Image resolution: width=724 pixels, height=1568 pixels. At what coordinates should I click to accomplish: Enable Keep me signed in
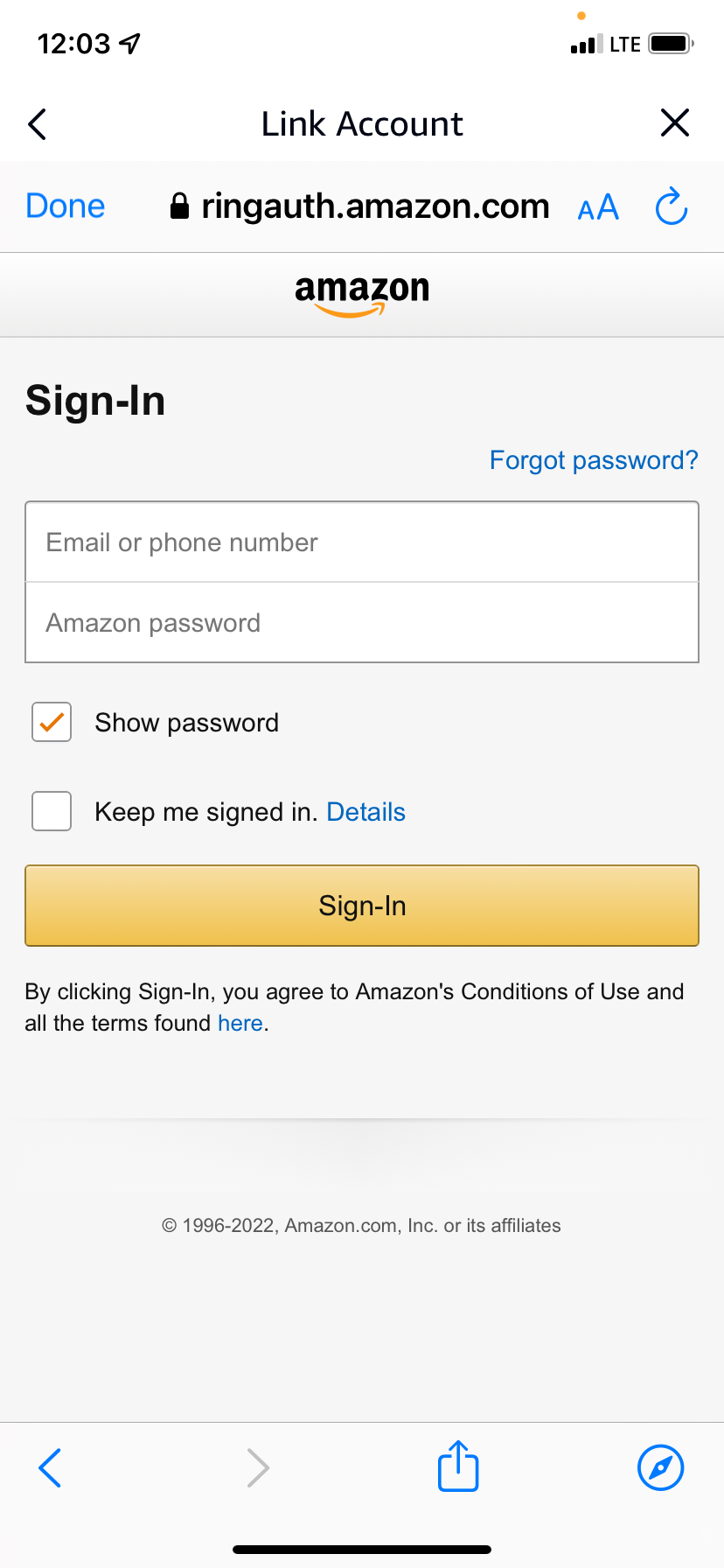click(x=51, y=811)
